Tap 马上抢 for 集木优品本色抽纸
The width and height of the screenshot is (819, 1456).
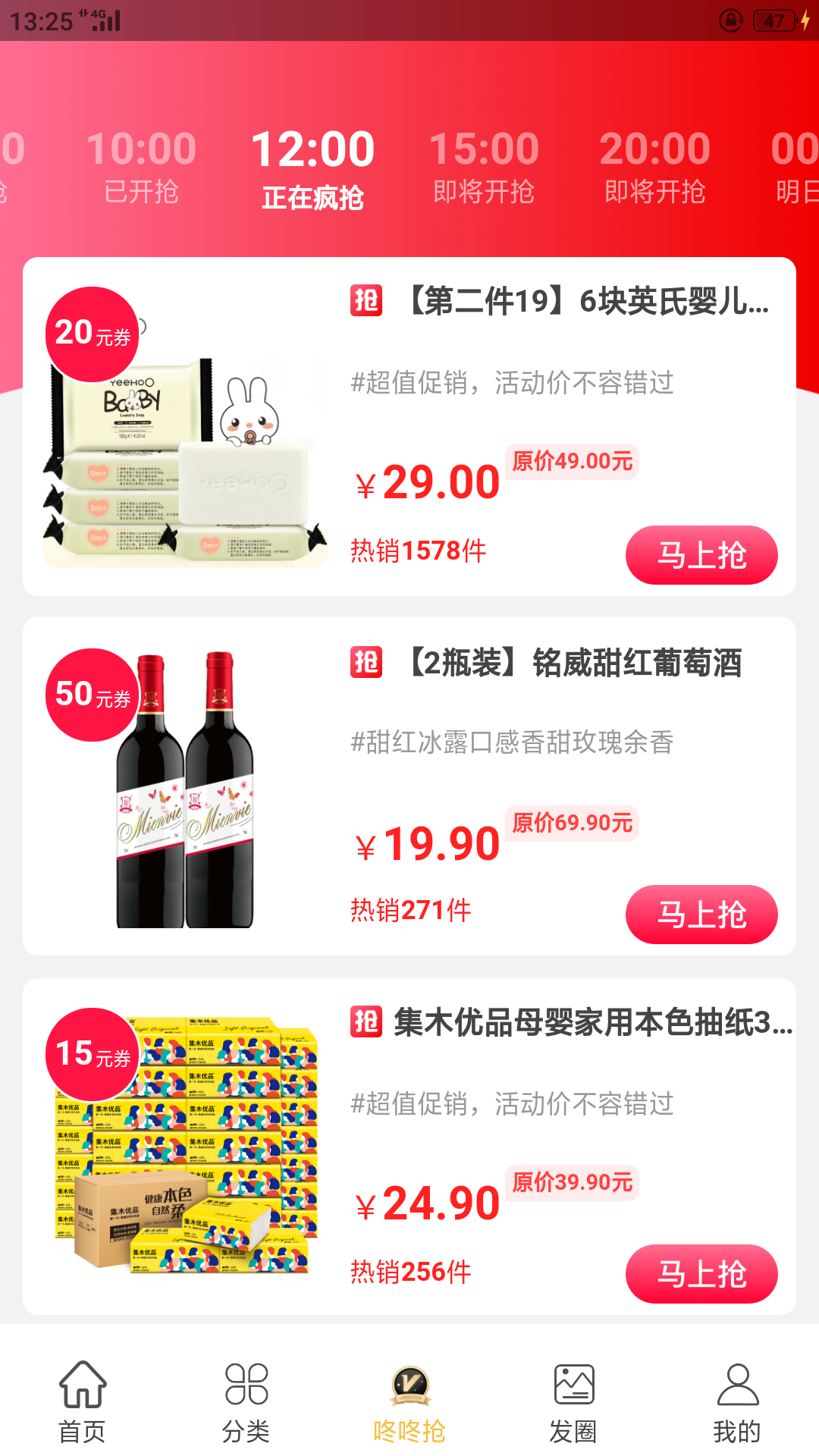coord(701,1274)
